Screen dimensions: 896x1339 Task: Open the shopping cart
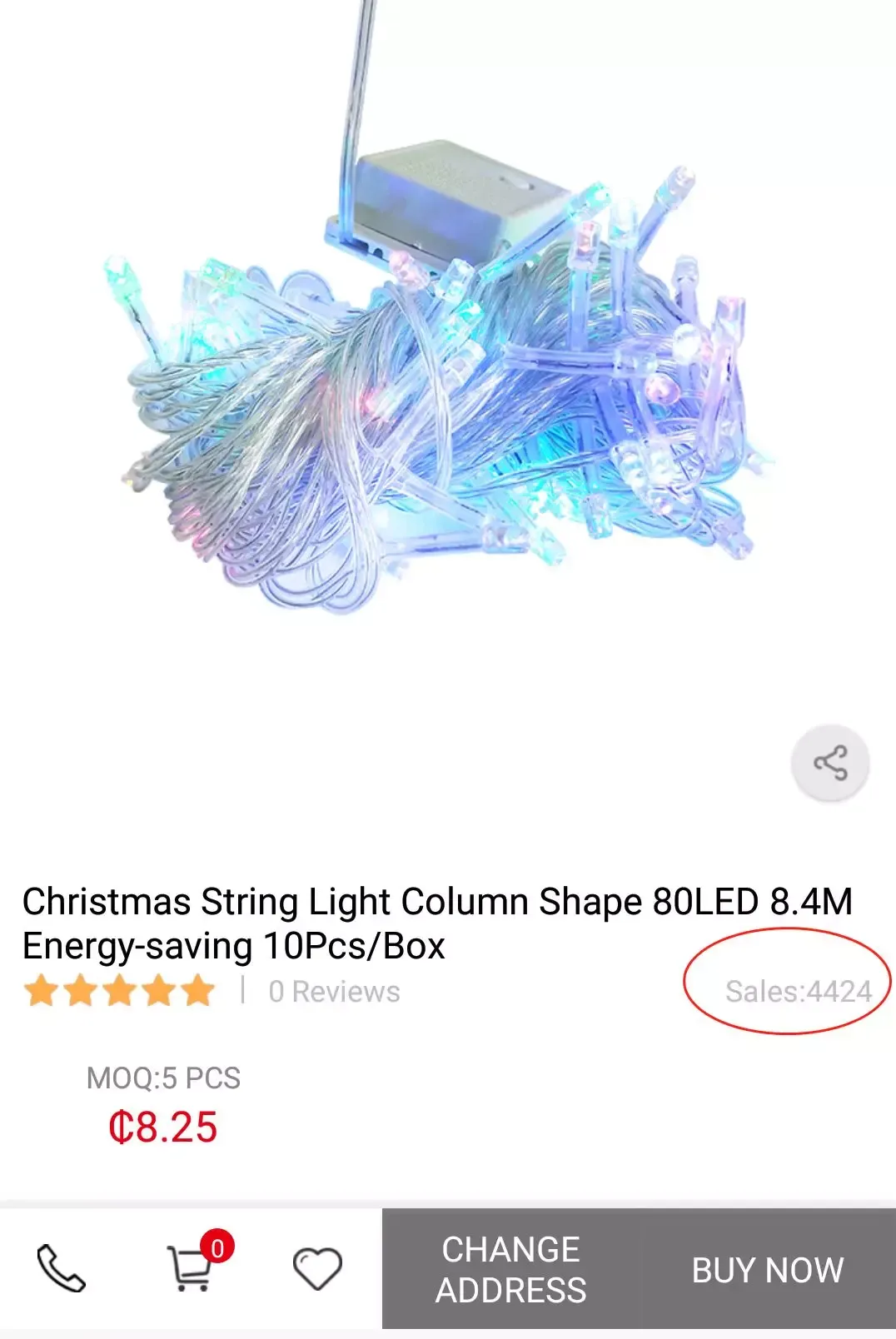(x=192, y=1269)
